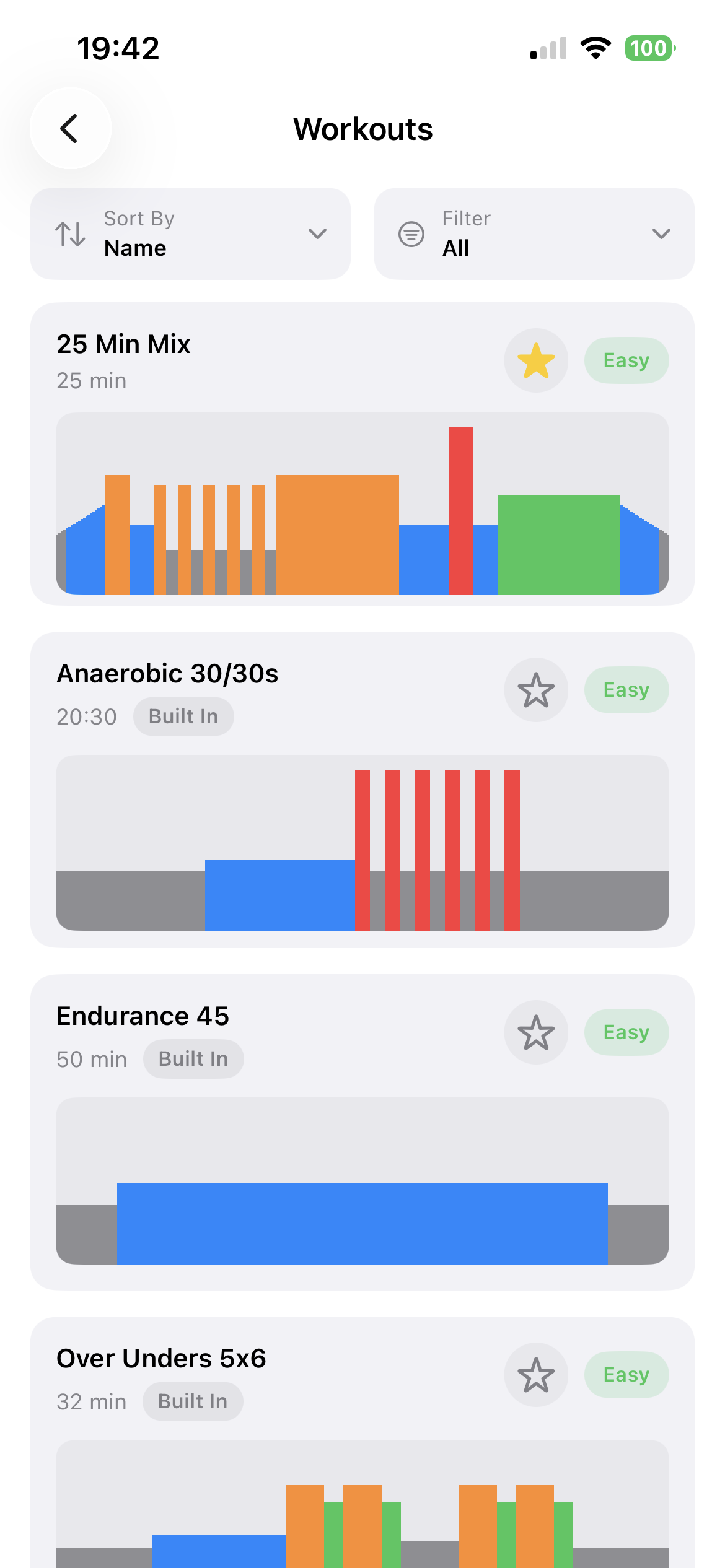Tap the star icon next to Endurance 45
The image size is (725, 1568).
point(535,1032)
